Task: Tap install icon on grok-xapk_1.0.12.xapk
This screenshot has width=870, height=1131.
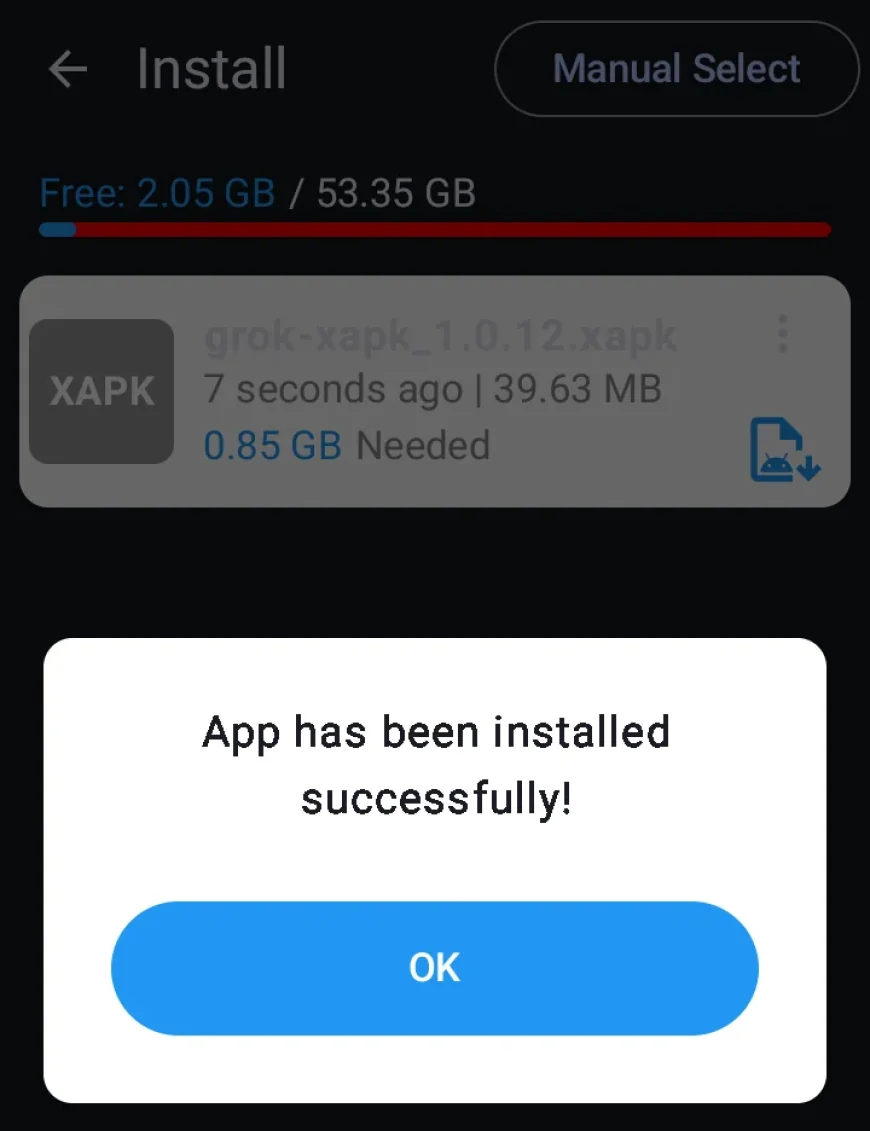Action: tap(784, 450)
